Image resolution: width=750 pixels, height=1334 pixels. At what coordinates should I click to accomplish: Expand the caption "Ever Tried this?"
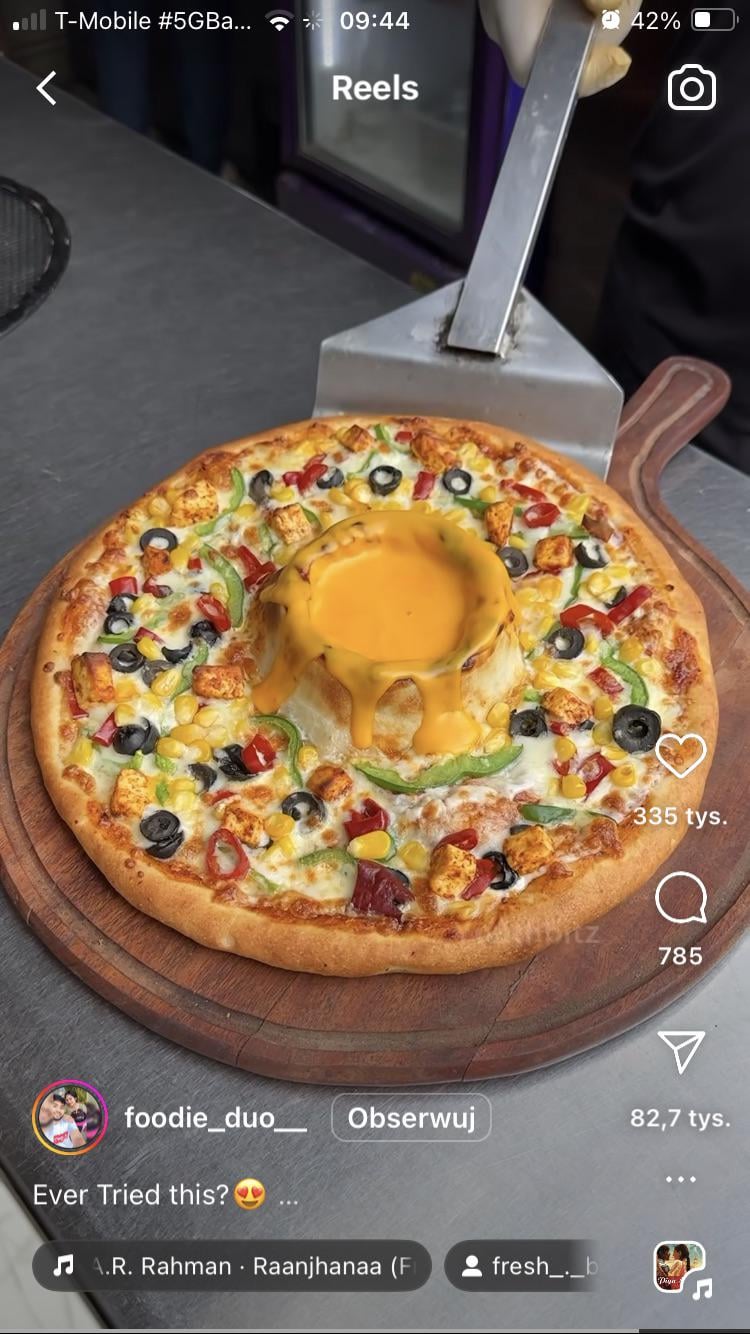(289, 1197)
